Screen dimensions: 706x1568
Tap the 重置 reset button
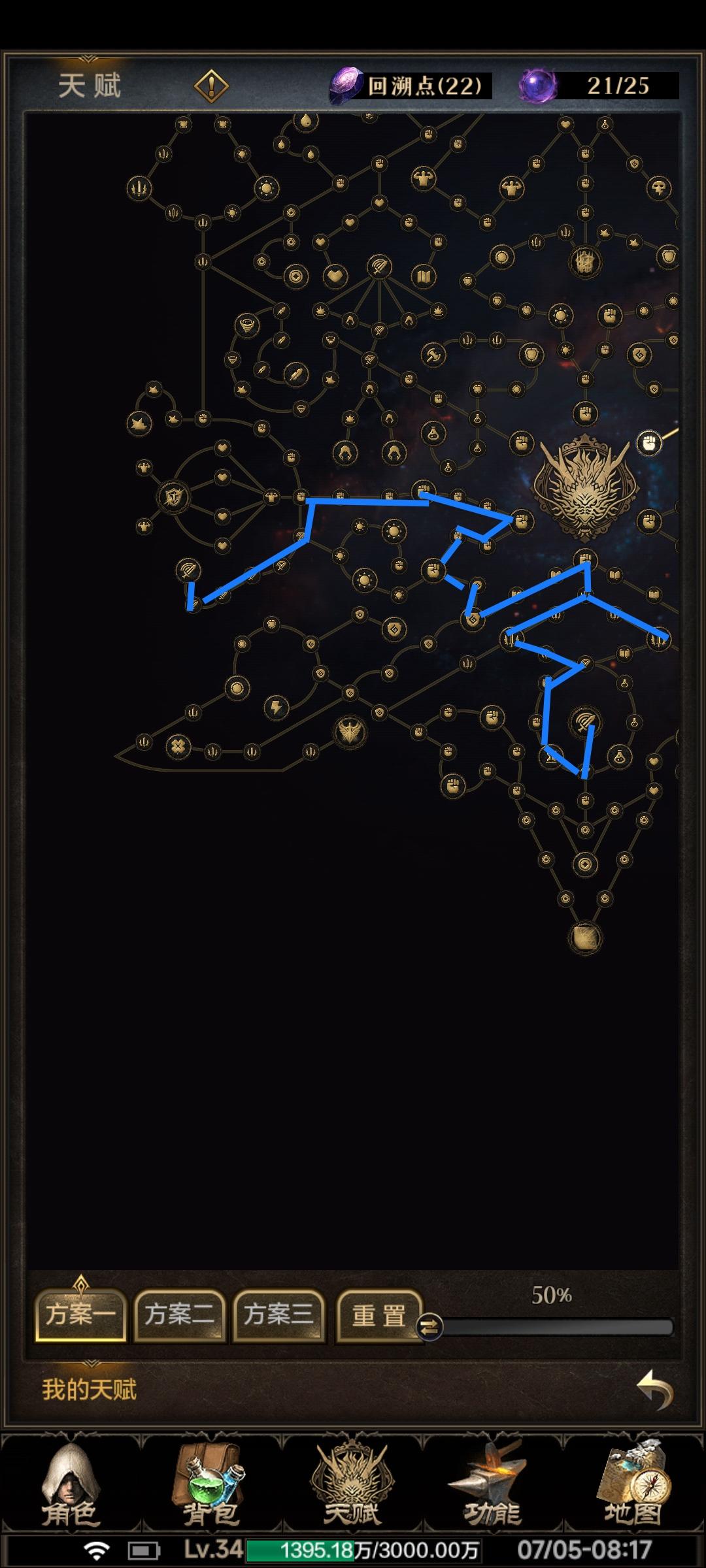379,1315
